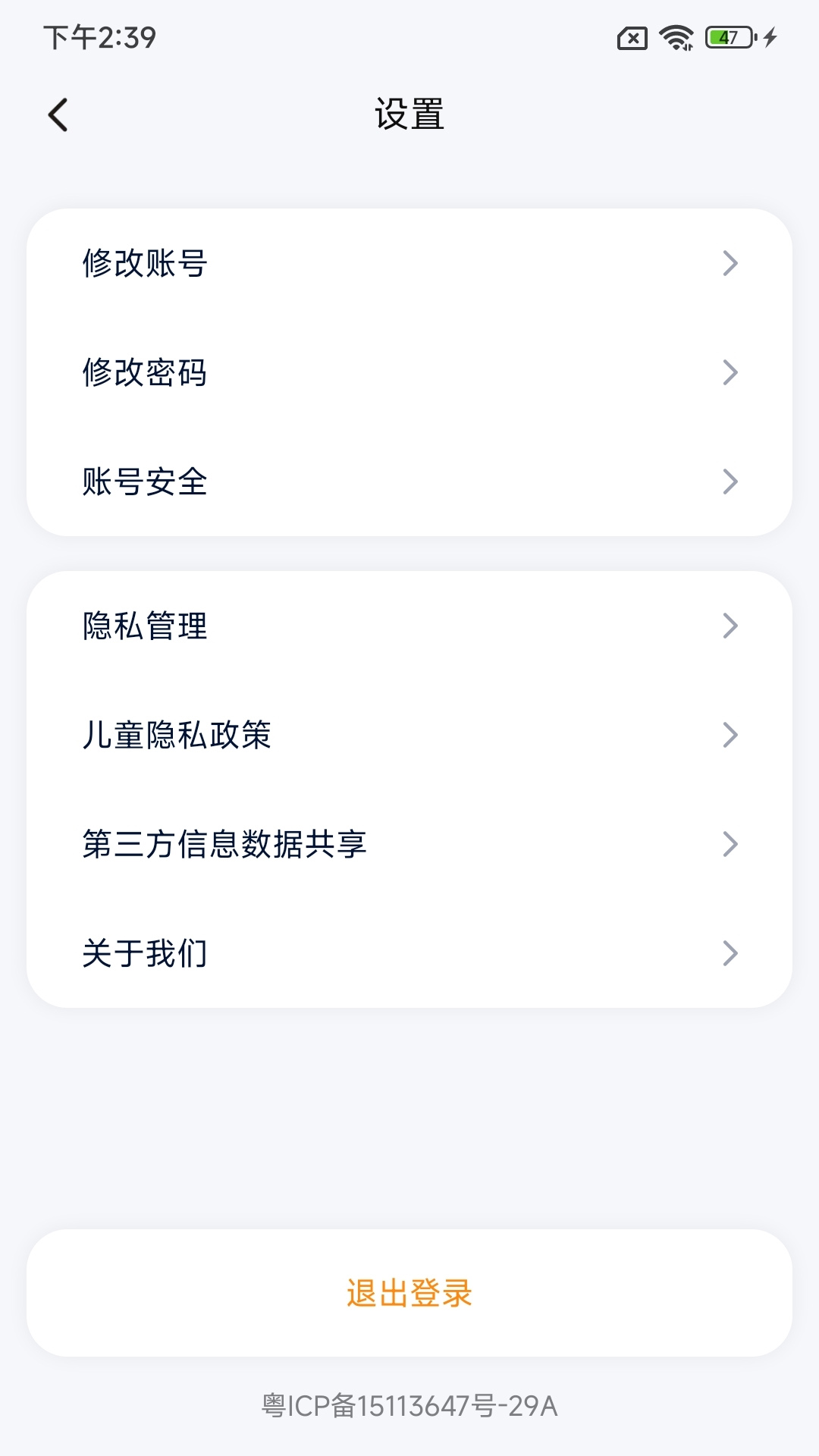819x1456 pixels.
Task: Expand the chevron beside 修改账号
Action: 730,263
